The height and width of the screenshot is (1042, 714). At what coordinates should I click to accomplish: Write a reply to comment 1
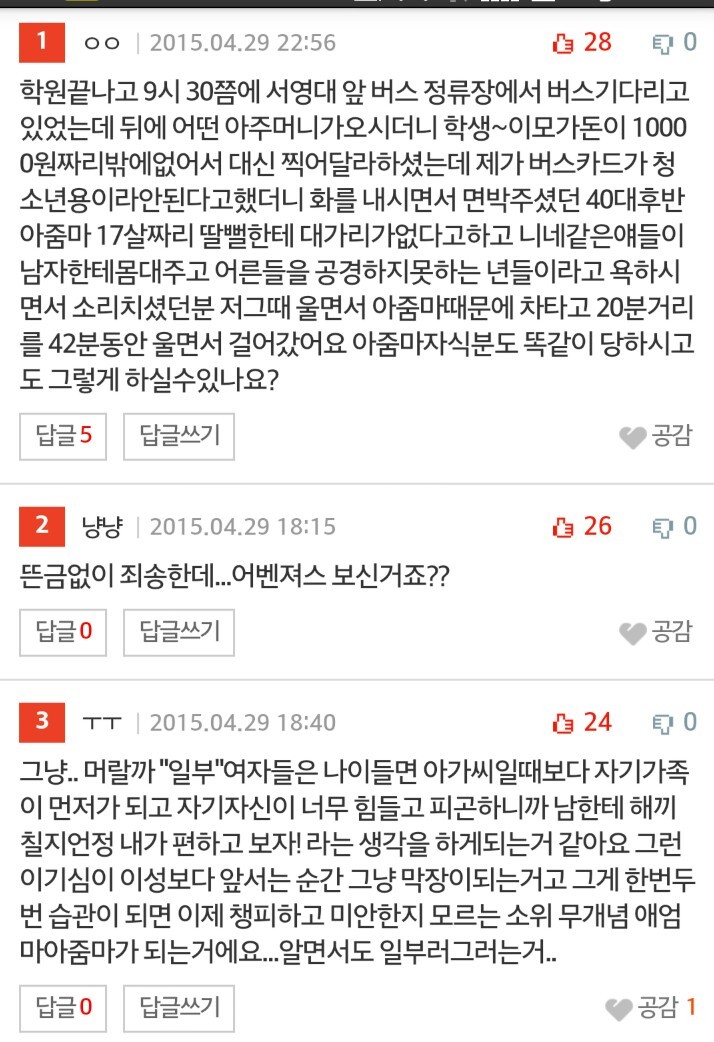point(179,436)
